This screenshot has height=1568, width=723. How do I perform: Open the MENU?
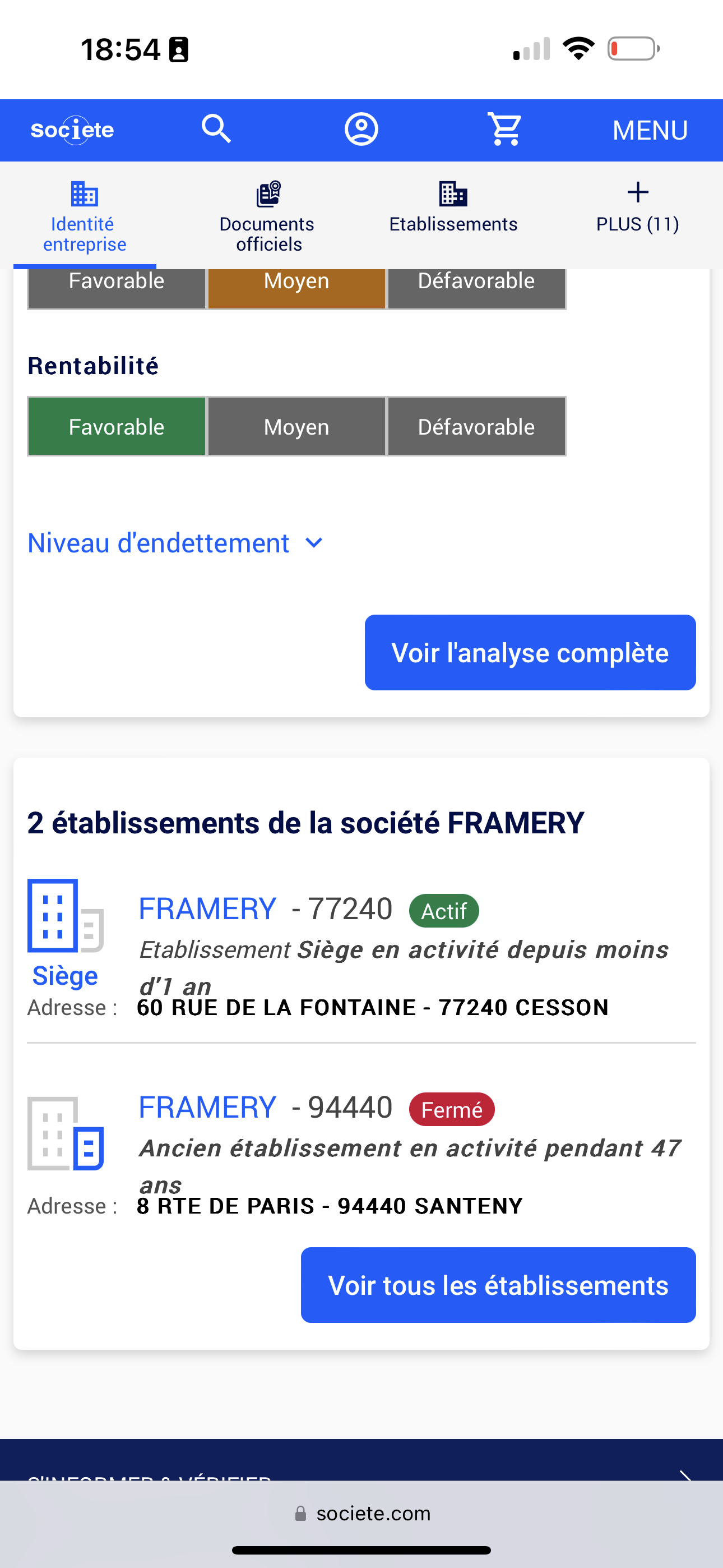tap(650, 130)
